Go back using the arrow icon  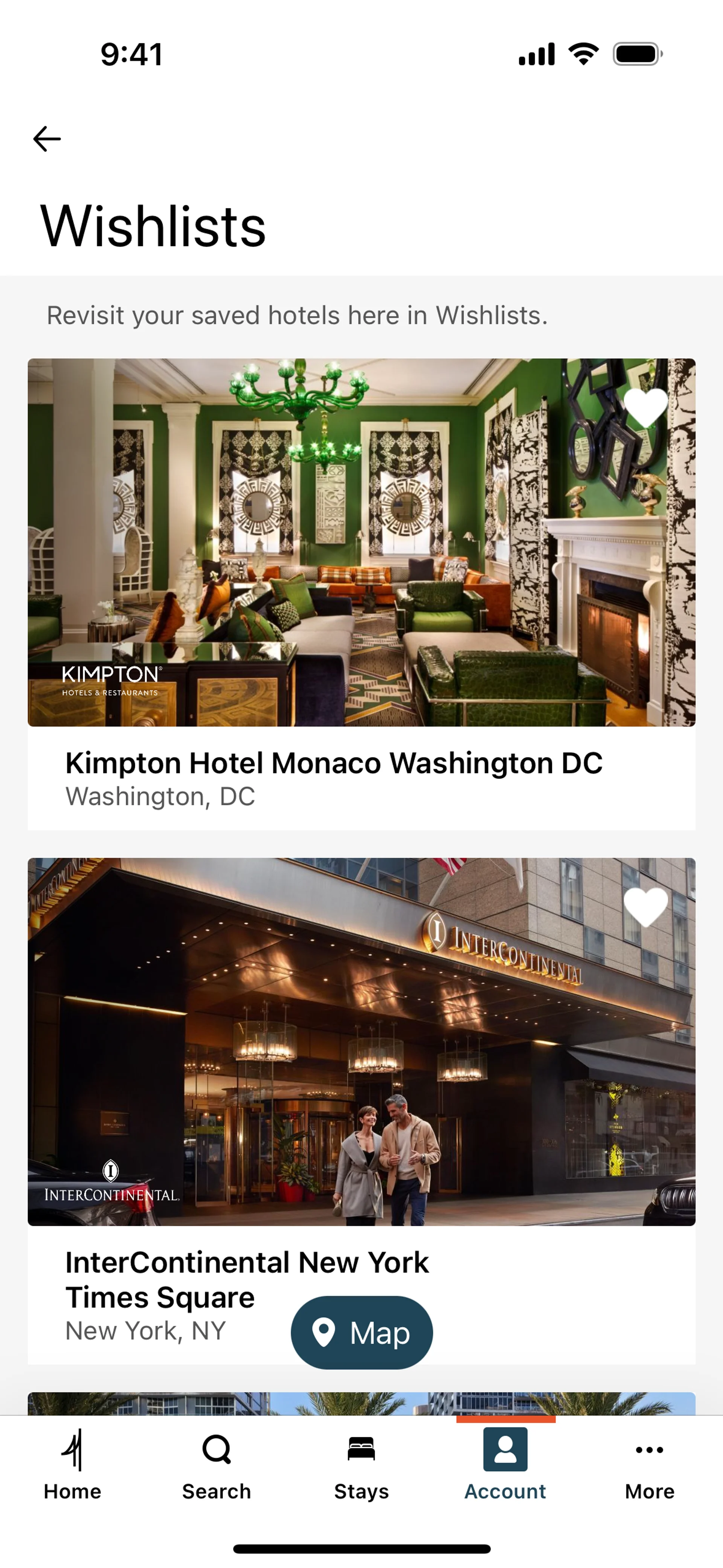(x=47, y=139)
